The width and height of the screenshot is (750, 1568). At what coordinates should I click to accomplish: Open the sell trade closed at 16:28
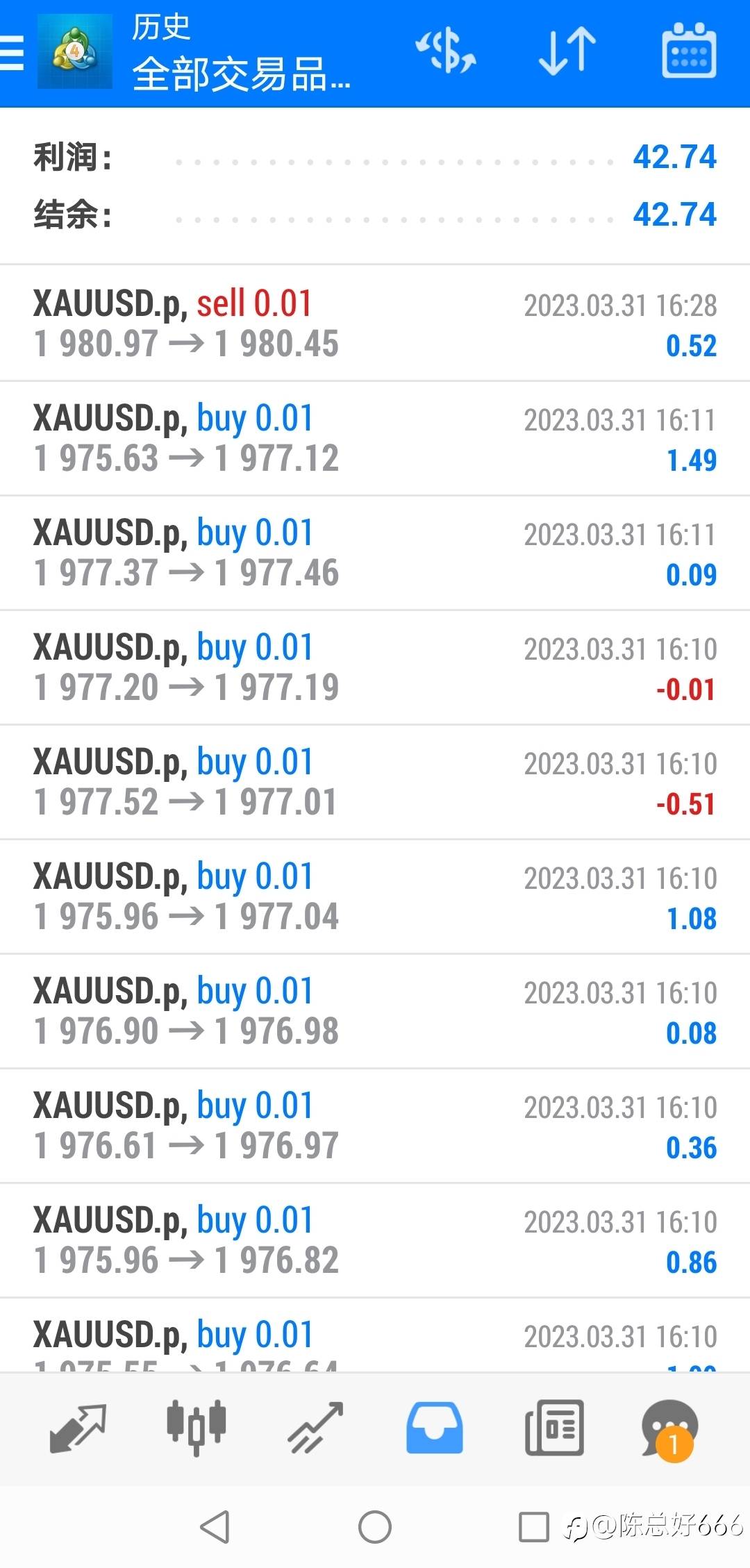pyautogui.click(x=375, y=324)
